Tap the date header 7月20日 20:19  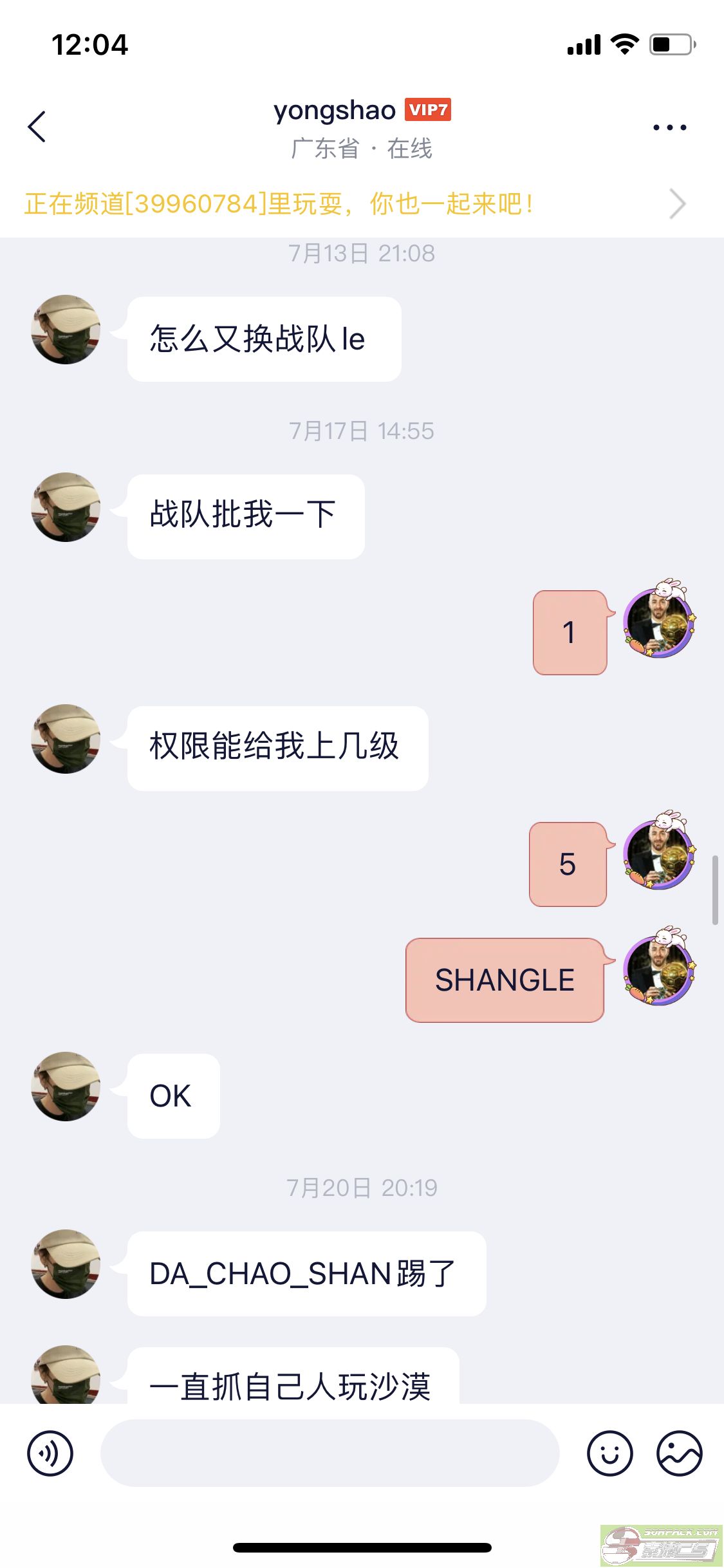(362, 1186)
